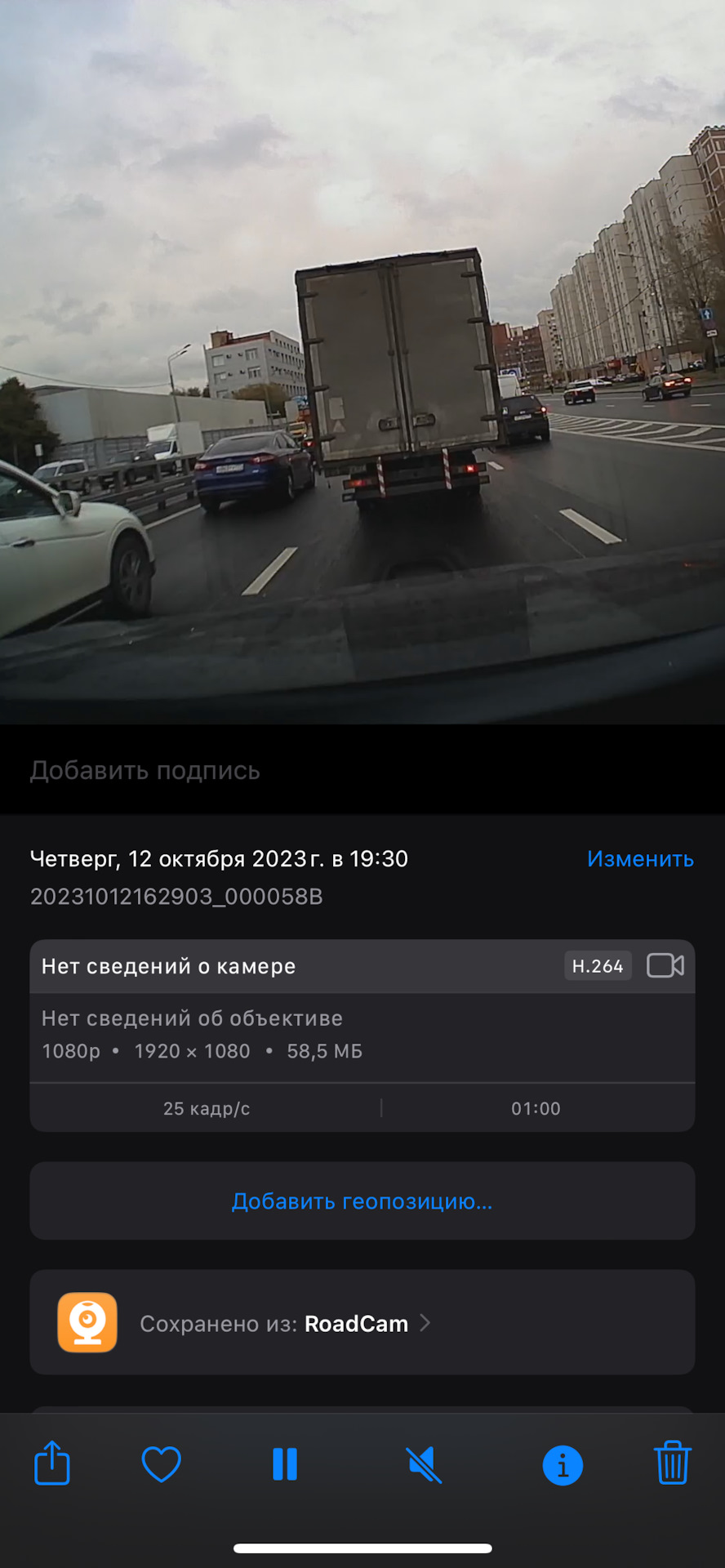Tap Добавить геопозицию to add location
The height and width of the screenshot is (1568, 725).
coord(362,1200)
